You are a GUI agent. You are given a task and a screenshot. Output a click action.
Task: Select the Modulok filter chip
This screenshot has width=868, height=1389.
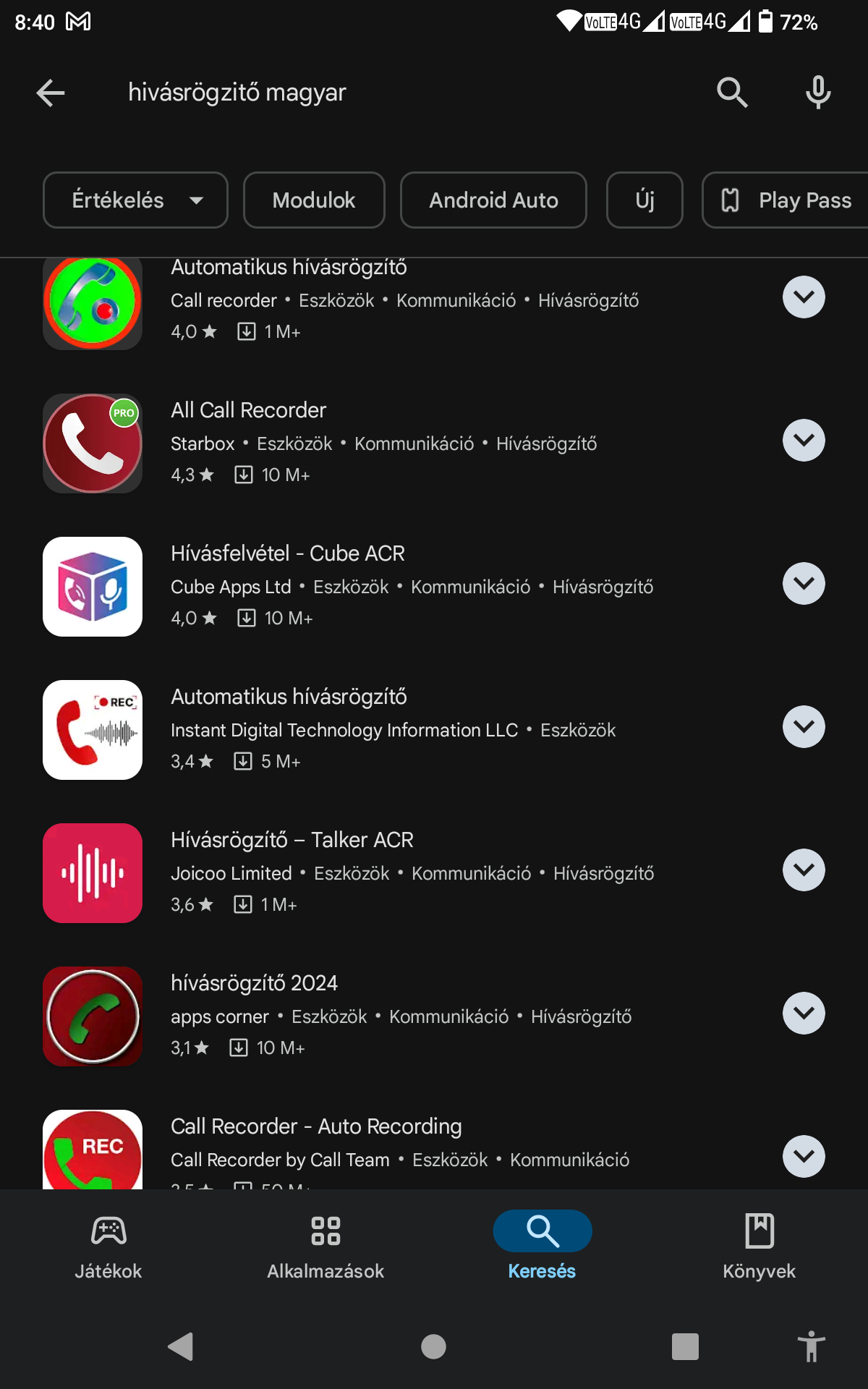(314, 200)
